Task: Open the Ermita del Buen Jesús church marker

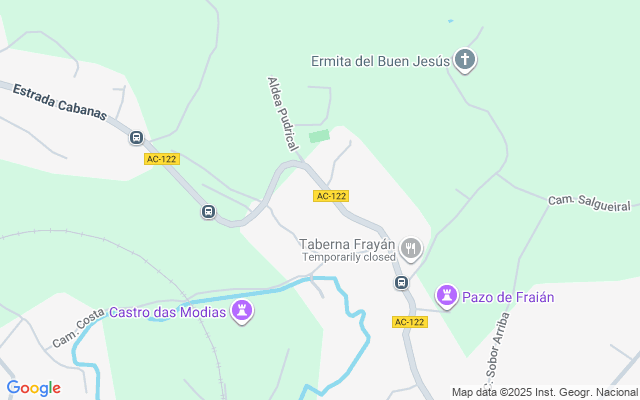Action: (x=465, y=61)
